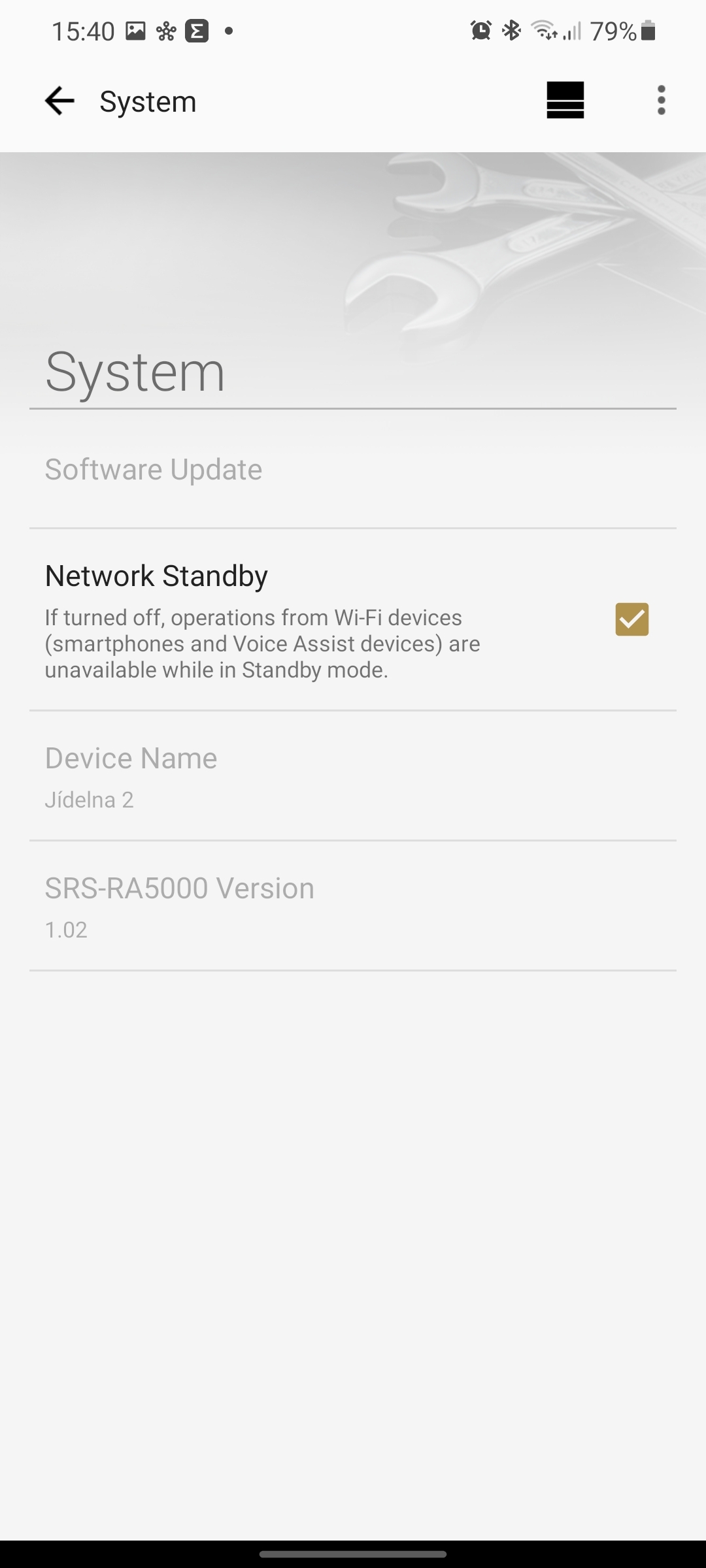Open the Device Name setting

(352, 776)
